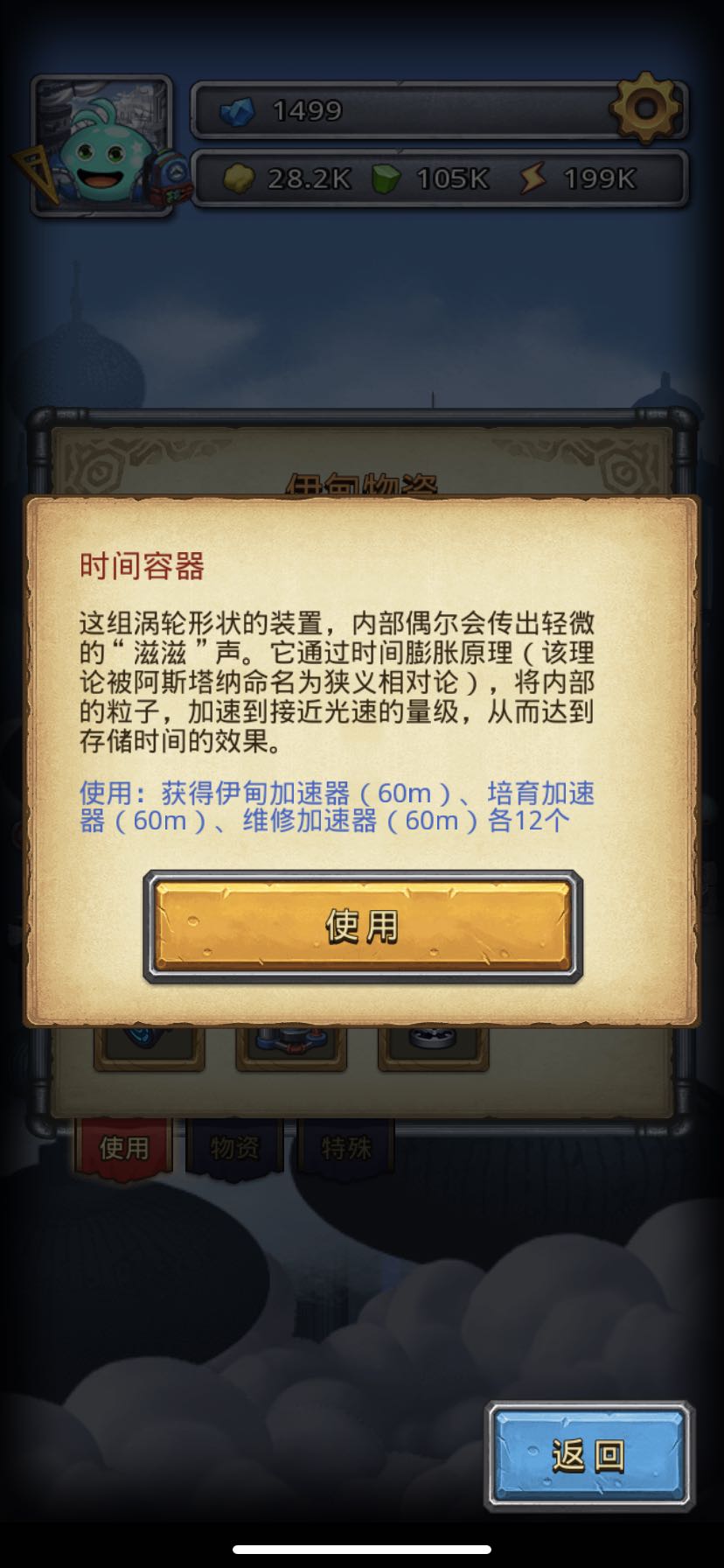The image size is (724, 1568).
Task: Switch to the 物资 tab
Action: [234, 1147]
